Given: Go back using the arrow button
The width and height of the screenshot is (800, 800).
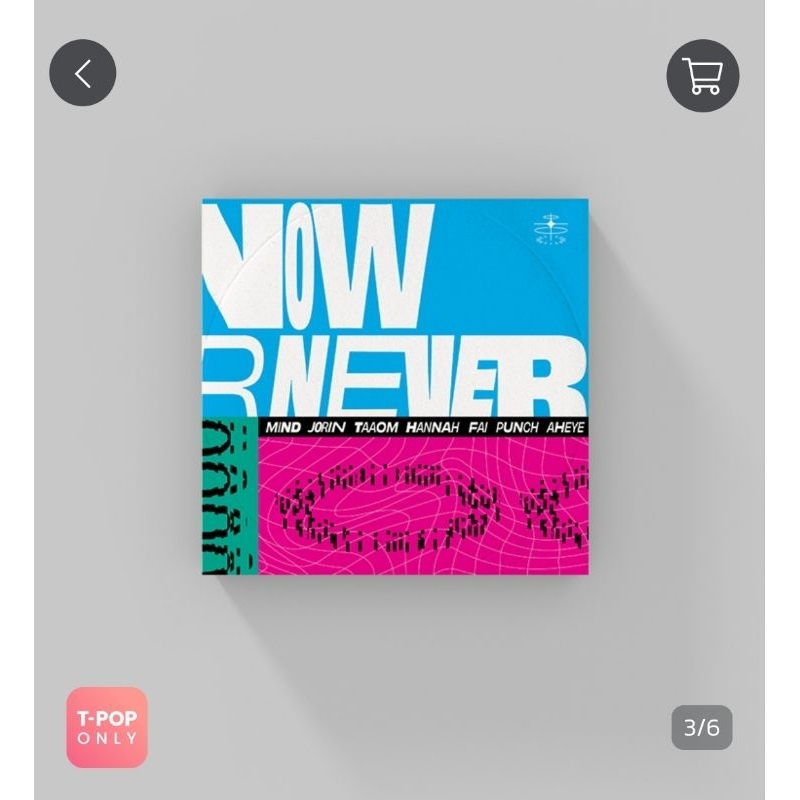Looking at the screenshot, I should point(83,73).
